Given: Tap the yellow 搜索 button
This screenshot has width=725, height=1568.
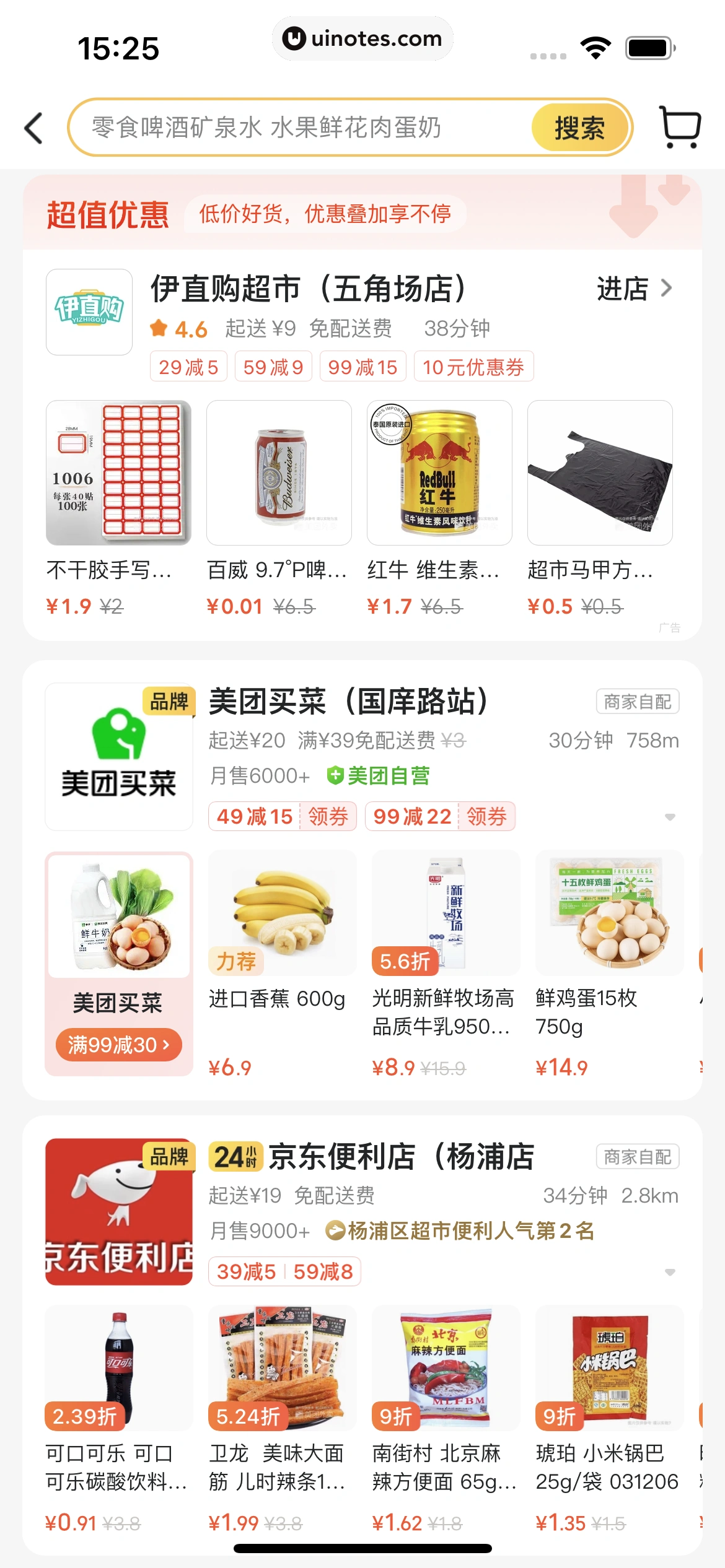Looking at the screenshot, I should point(579,128).
